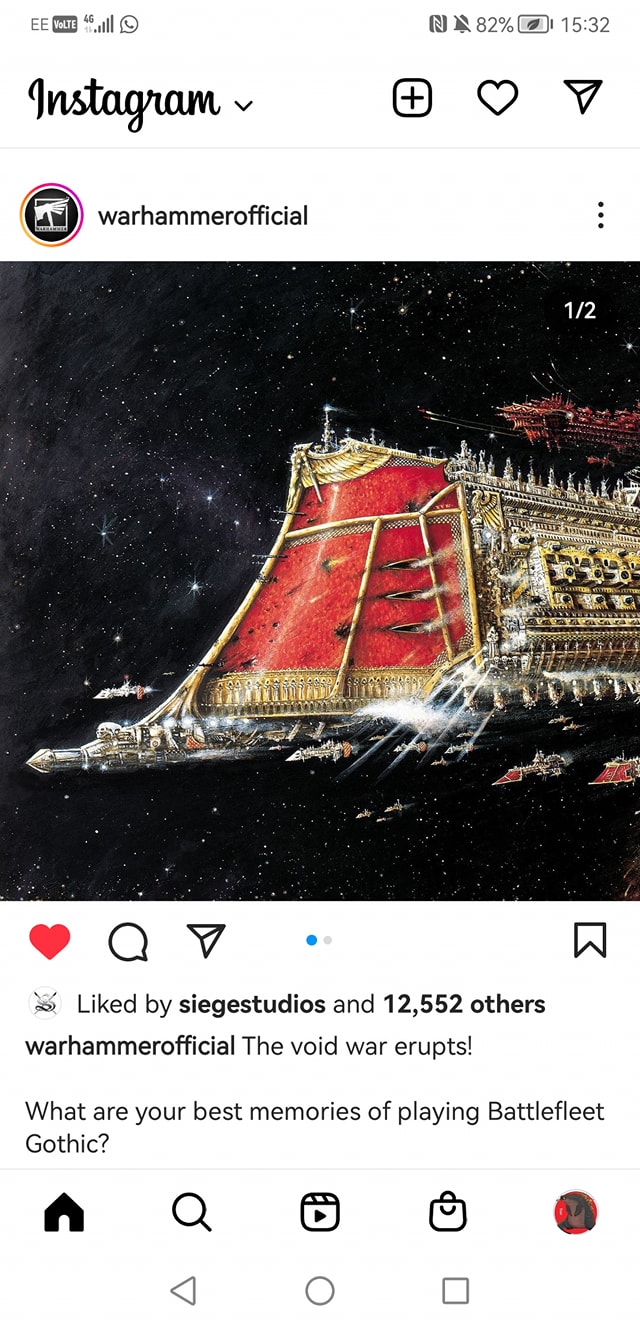Open your profile tab

576,1212
